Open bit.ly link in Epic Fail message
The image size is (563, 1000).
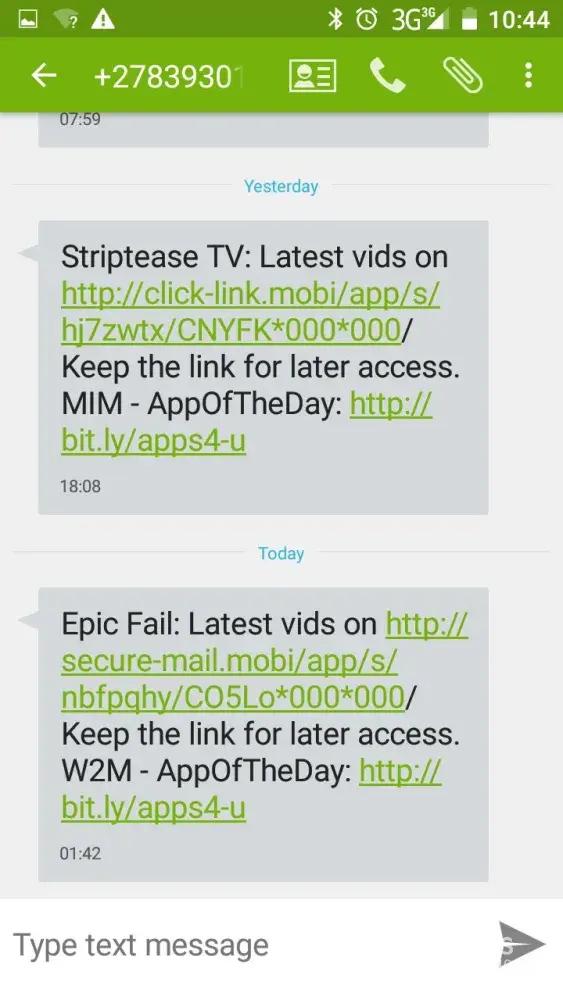coord(251,790)
